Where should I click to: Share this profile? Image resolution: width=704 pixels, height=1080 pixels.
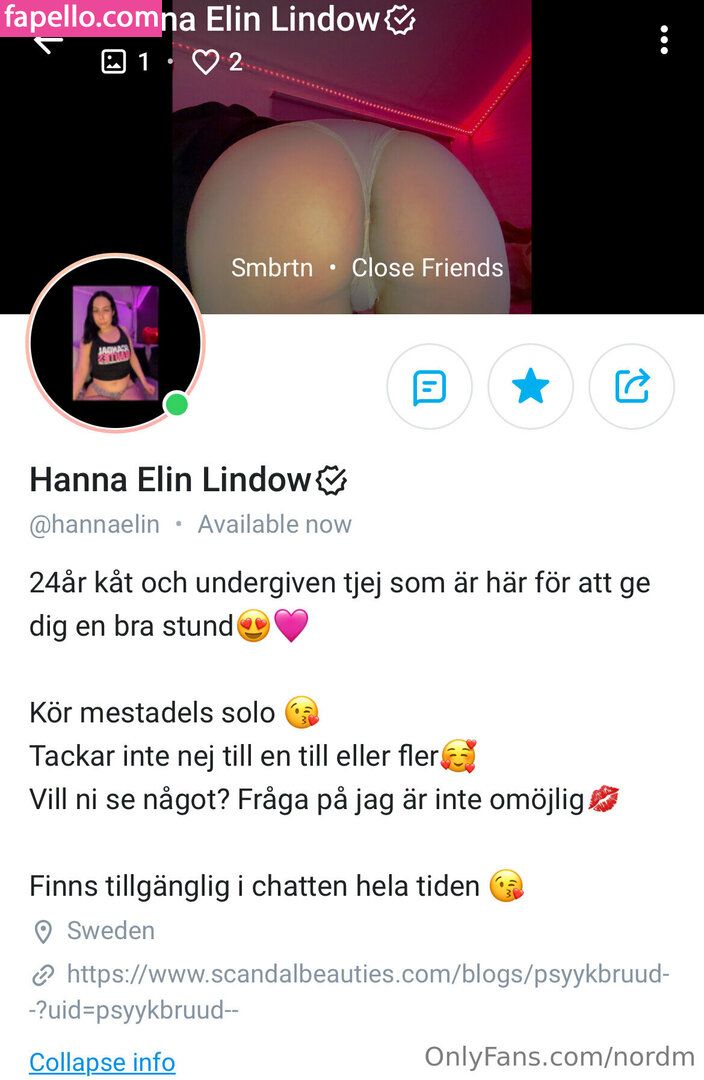pos(632,387)
